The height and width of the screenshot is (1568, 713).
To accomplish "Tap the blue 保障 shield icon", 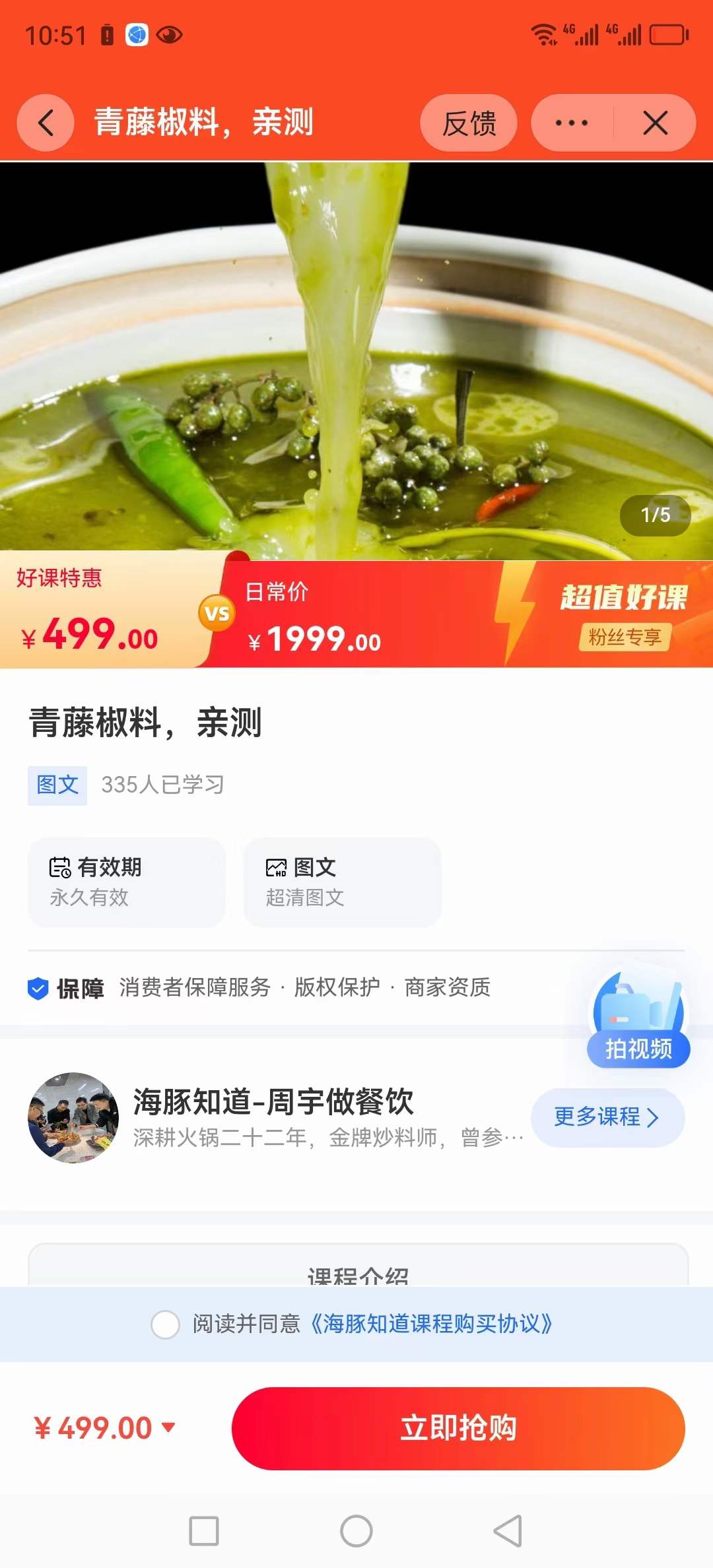I will tap(38, 988).
